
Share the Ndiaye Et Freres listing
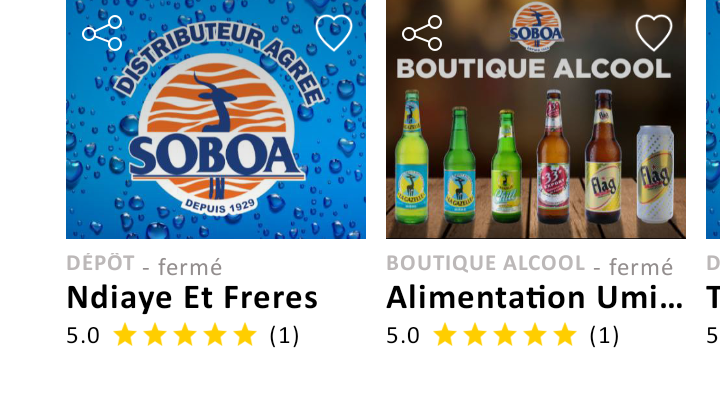click(x=102, y=33)
